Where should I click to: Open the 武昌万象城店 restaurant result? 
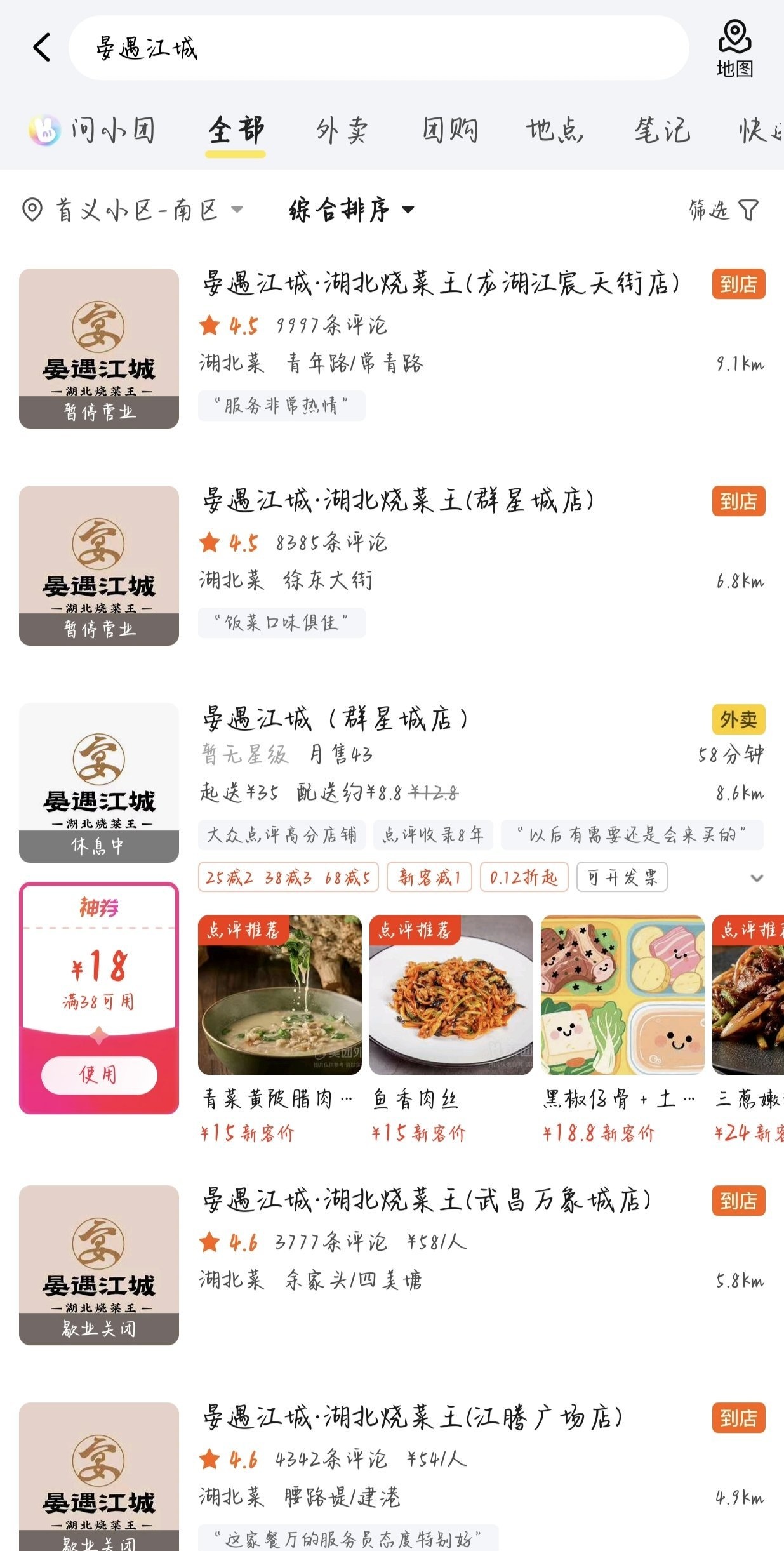(x=427, y=1201)
